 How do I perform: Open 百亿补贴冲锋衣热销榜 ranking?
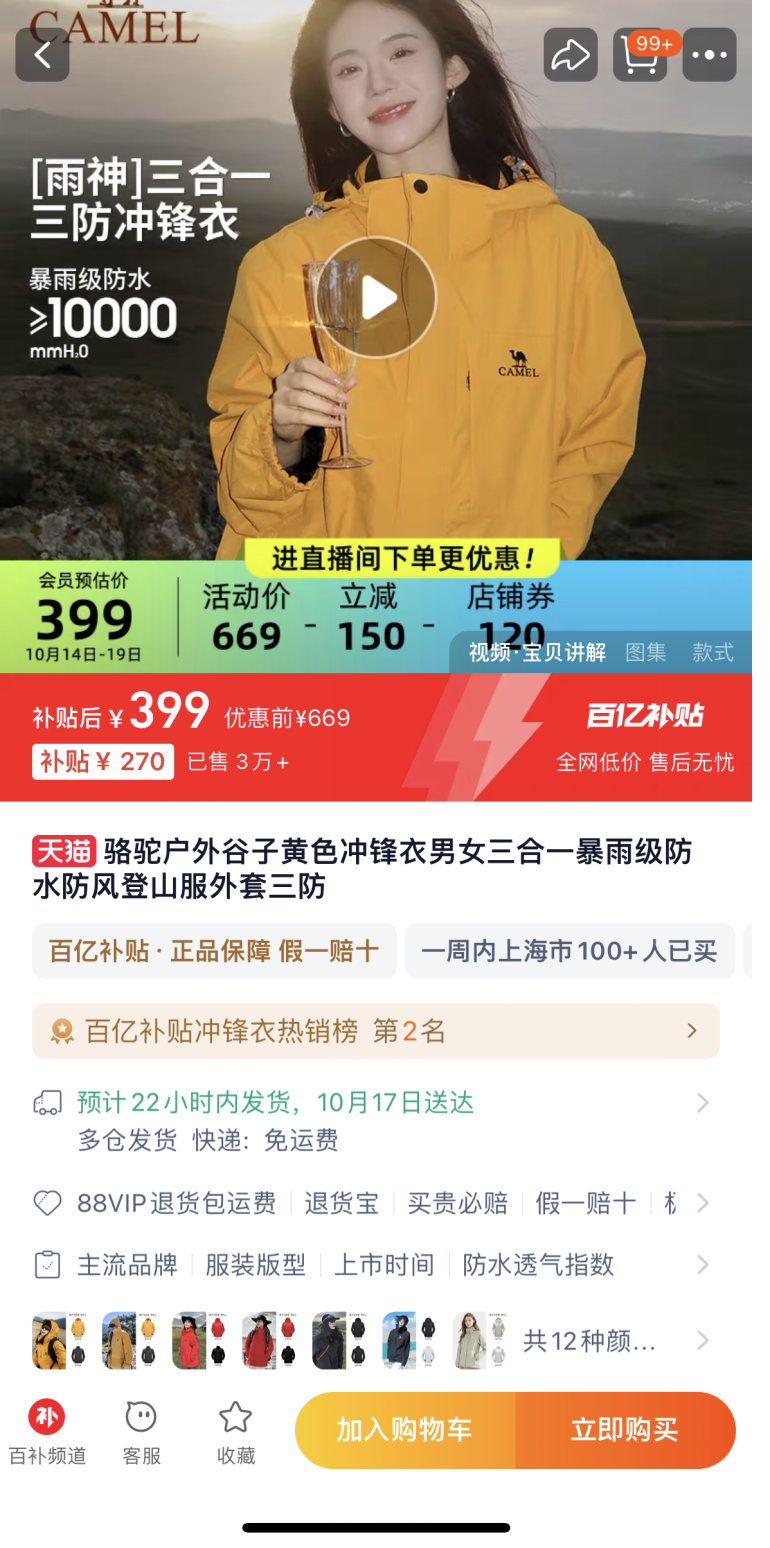376,1031
